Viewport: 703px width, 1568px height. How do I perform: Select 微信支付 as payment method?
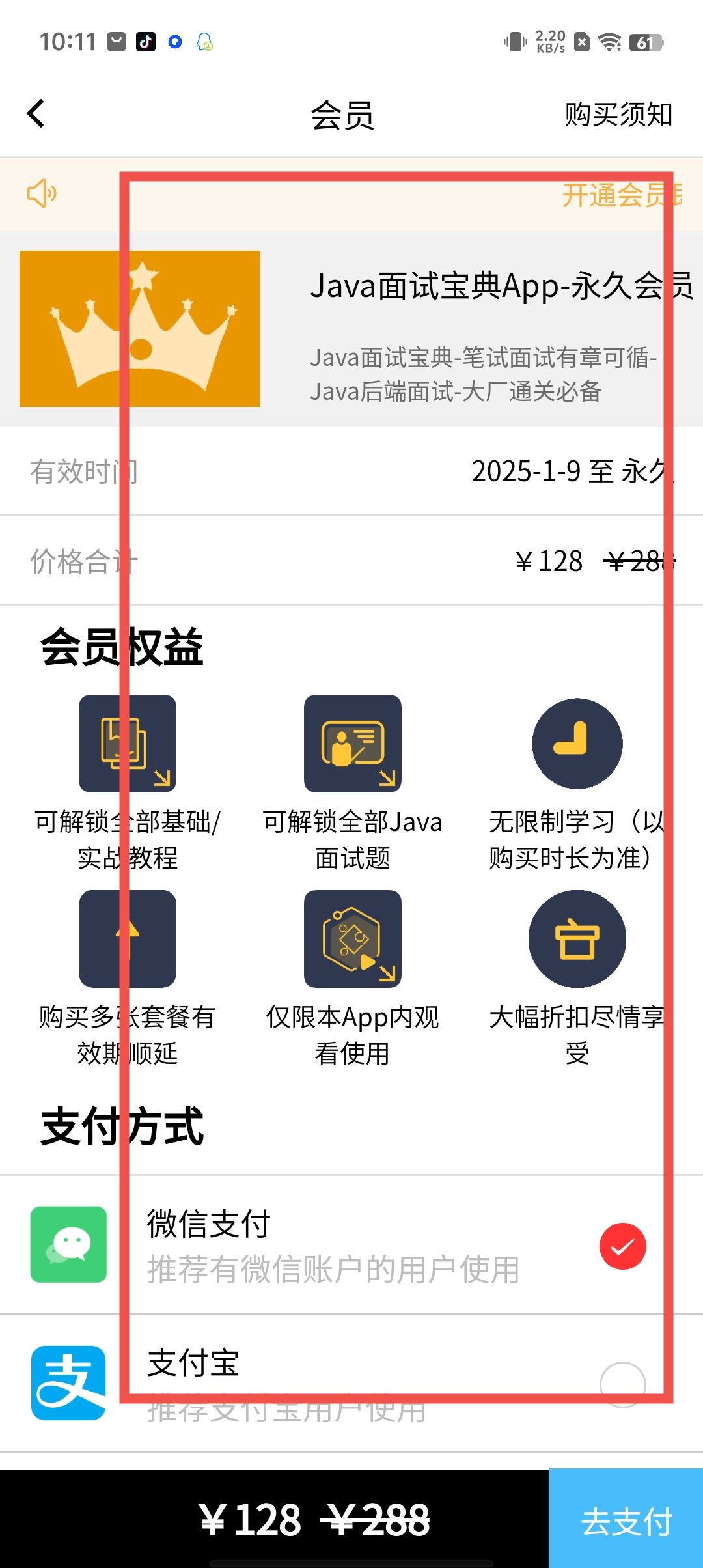tap(622, 1246)
